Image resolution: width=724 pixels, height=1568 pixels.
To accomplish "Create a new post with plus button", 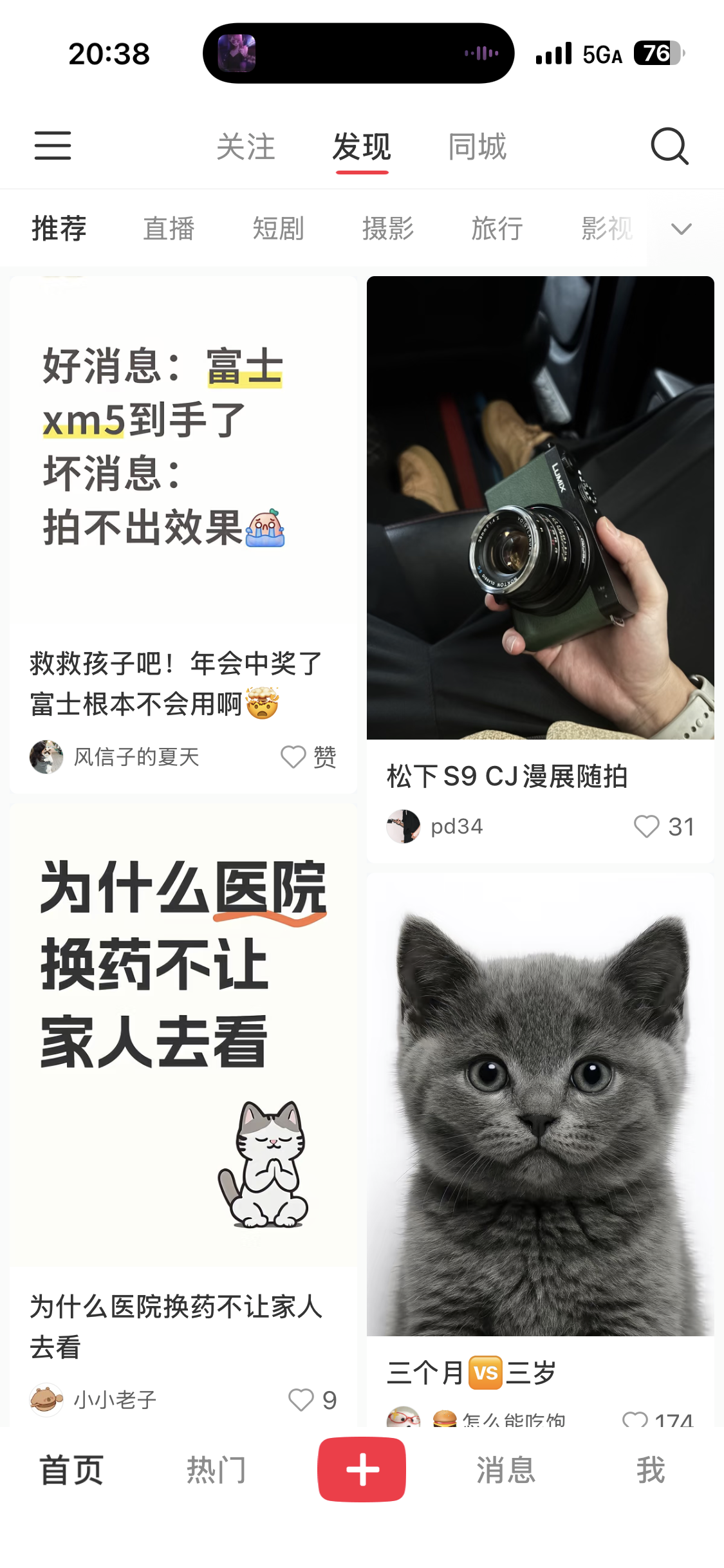I will click(x=362, y=1470).
